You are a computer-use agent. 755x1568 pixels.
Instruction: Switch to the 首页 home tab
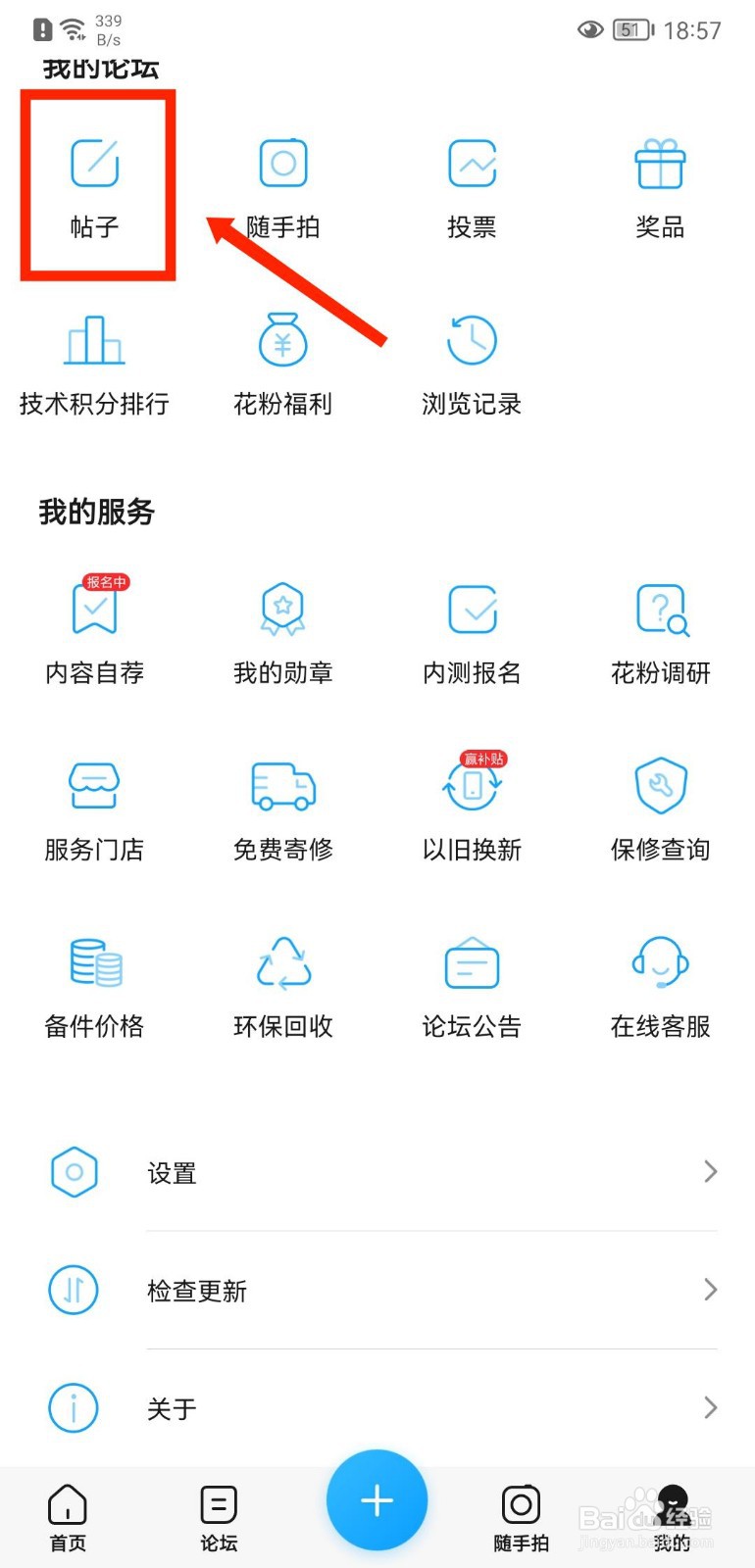(68, 1518)
